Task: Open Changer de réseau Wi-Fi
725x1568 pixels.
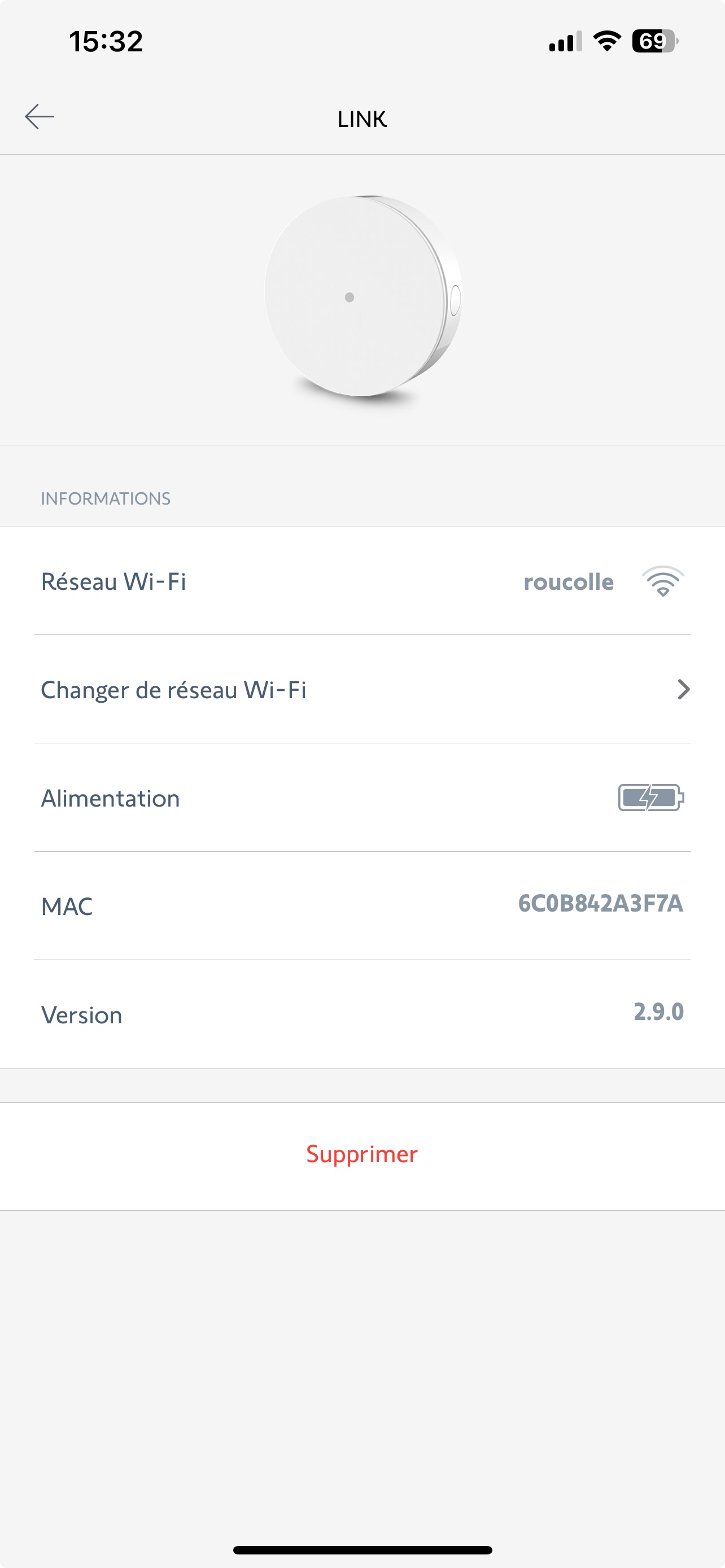Action: pos(362,690)
